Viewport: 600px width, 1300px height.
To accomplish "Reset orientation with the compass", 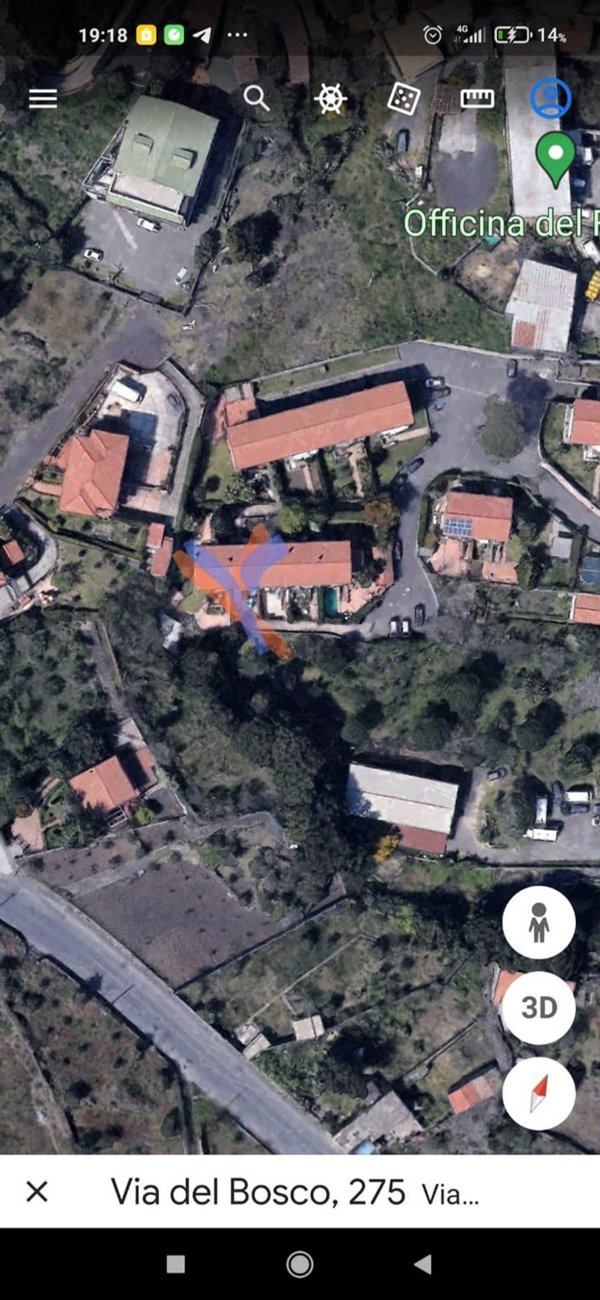I will [538, 1094].
